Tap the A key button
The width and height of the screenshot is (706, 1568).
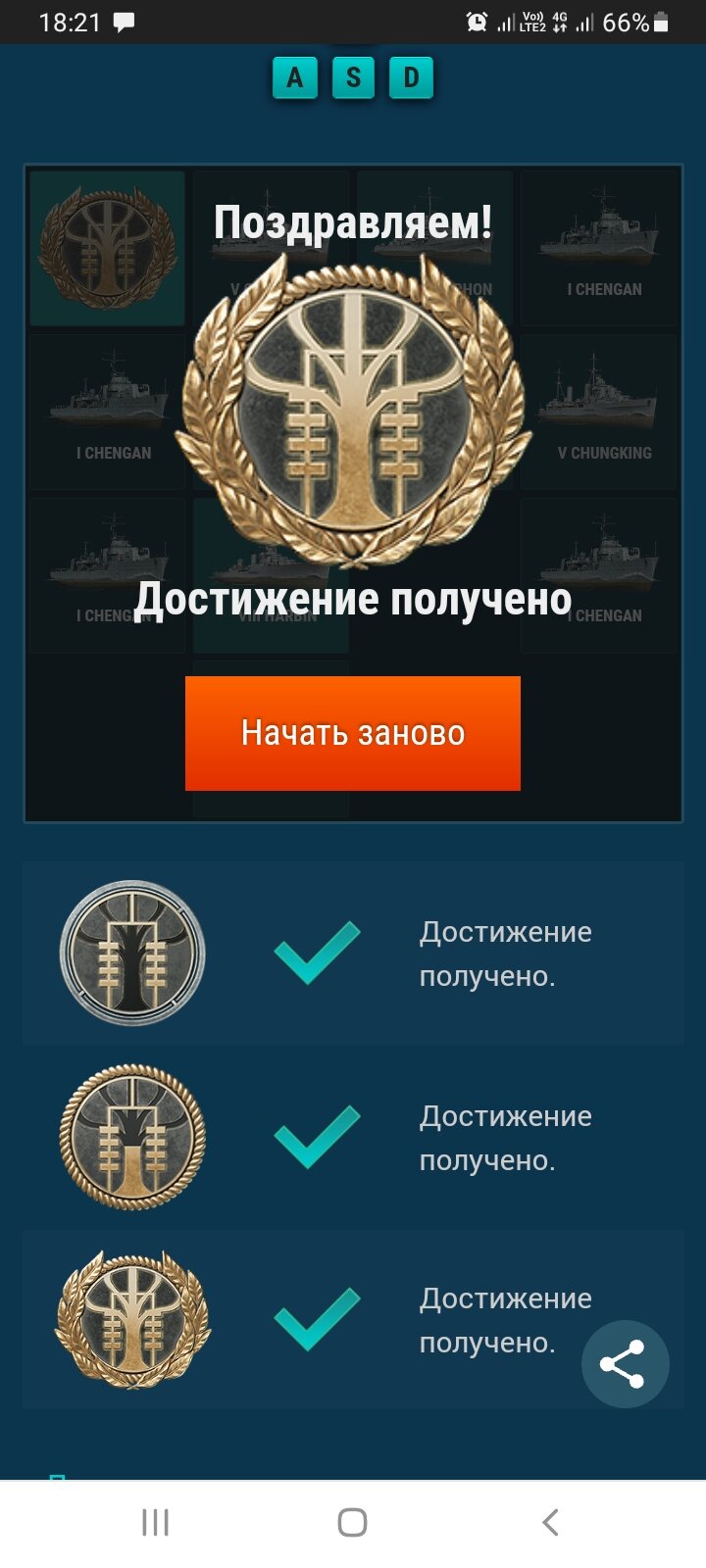click(294, 77)
